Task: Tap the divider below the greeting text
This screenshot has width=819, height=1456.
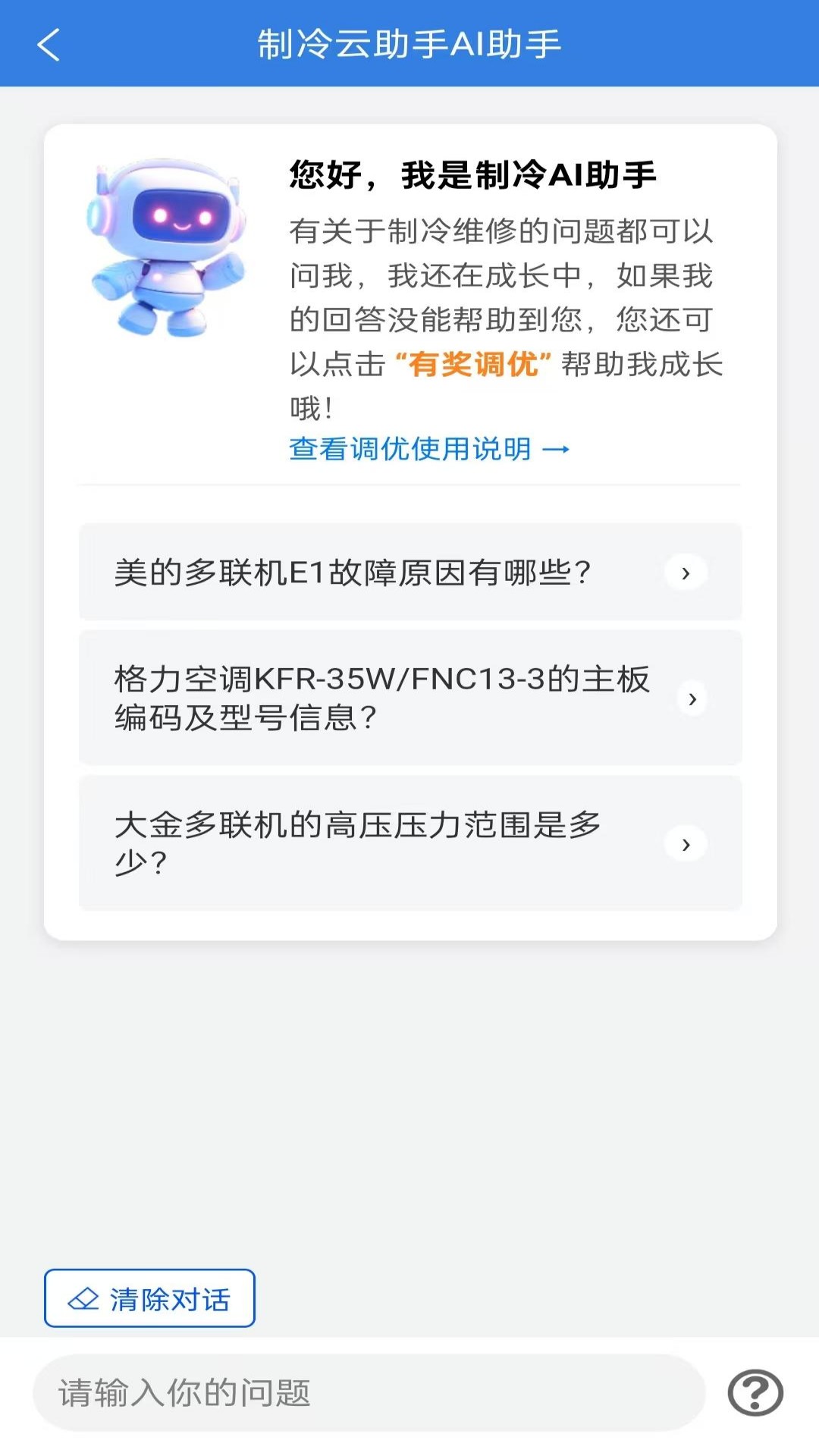Action: [x=409, y=486]
